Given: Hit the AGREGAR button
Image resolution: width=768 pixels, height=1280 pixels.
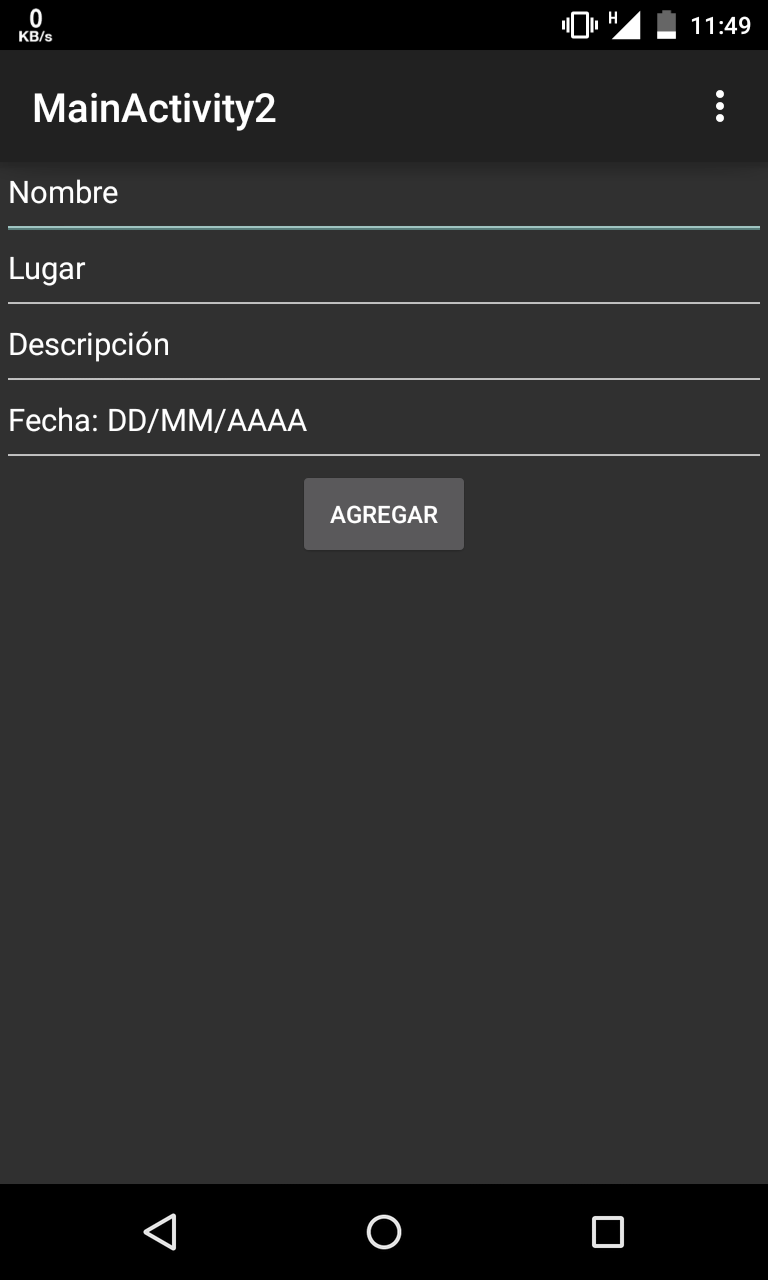Looking at the screenshot, I should 384,514.
